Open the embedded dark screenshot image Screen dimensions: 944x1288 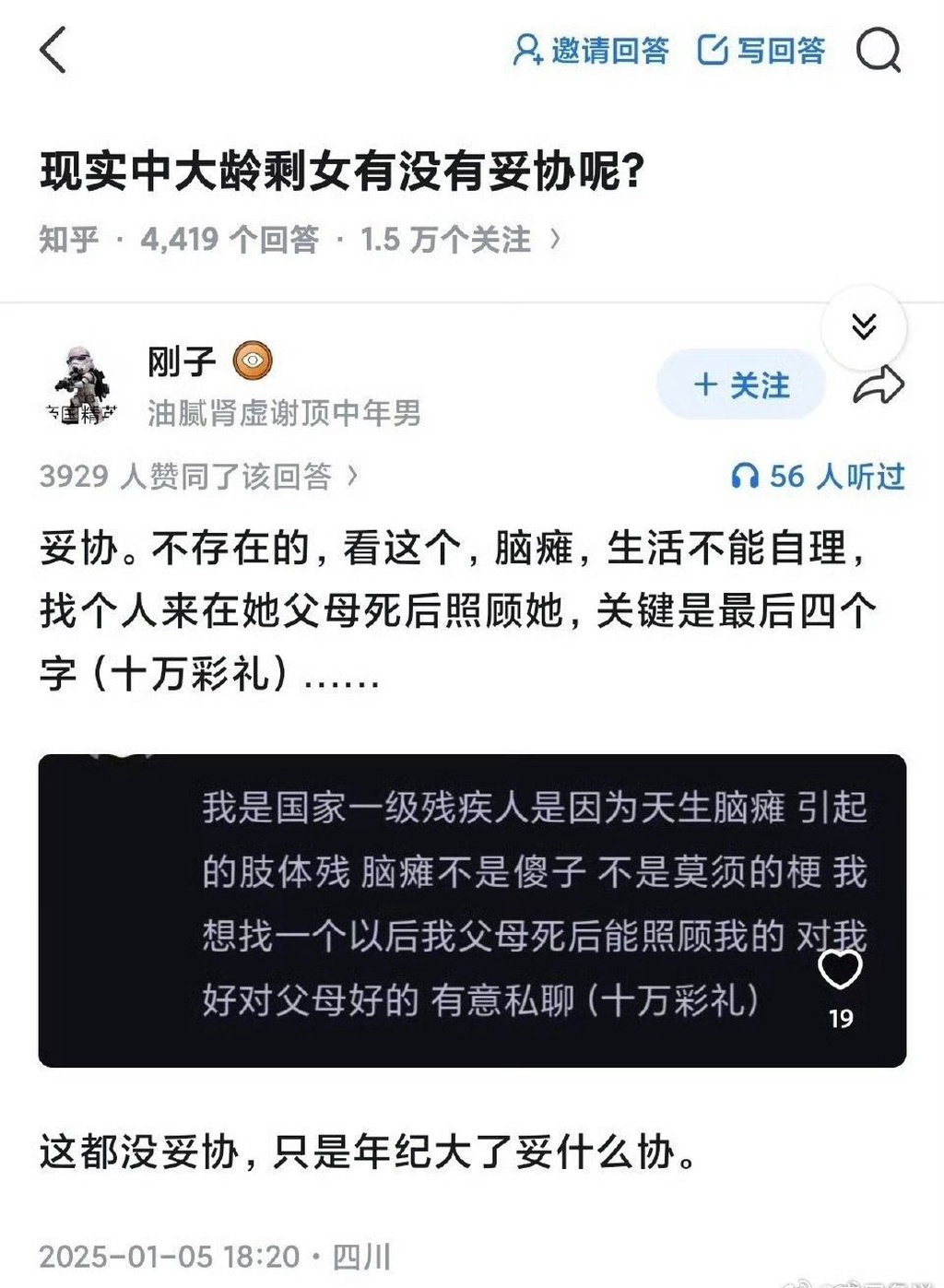coord(472,910)
